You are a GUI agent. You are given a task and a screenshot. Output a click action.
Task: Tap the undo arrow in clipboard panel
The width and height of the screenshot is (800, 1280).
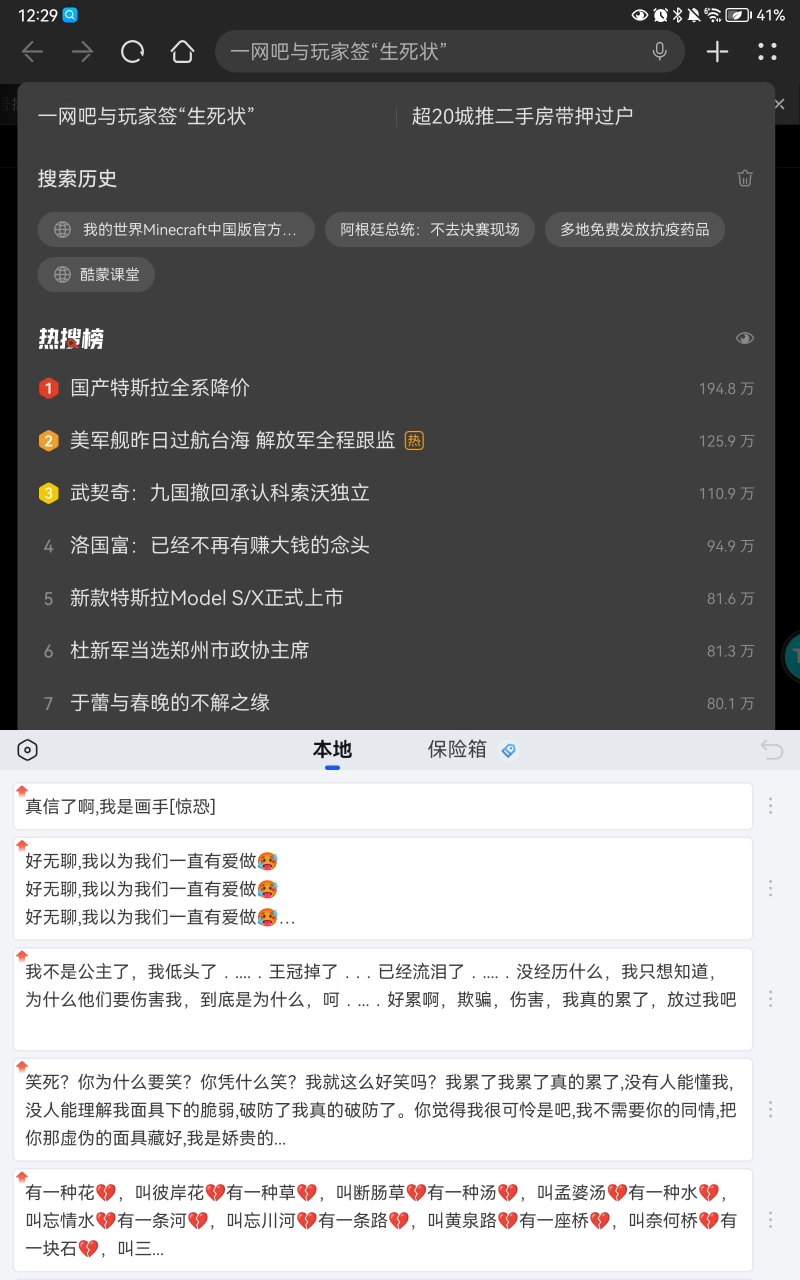coord(772,750)
